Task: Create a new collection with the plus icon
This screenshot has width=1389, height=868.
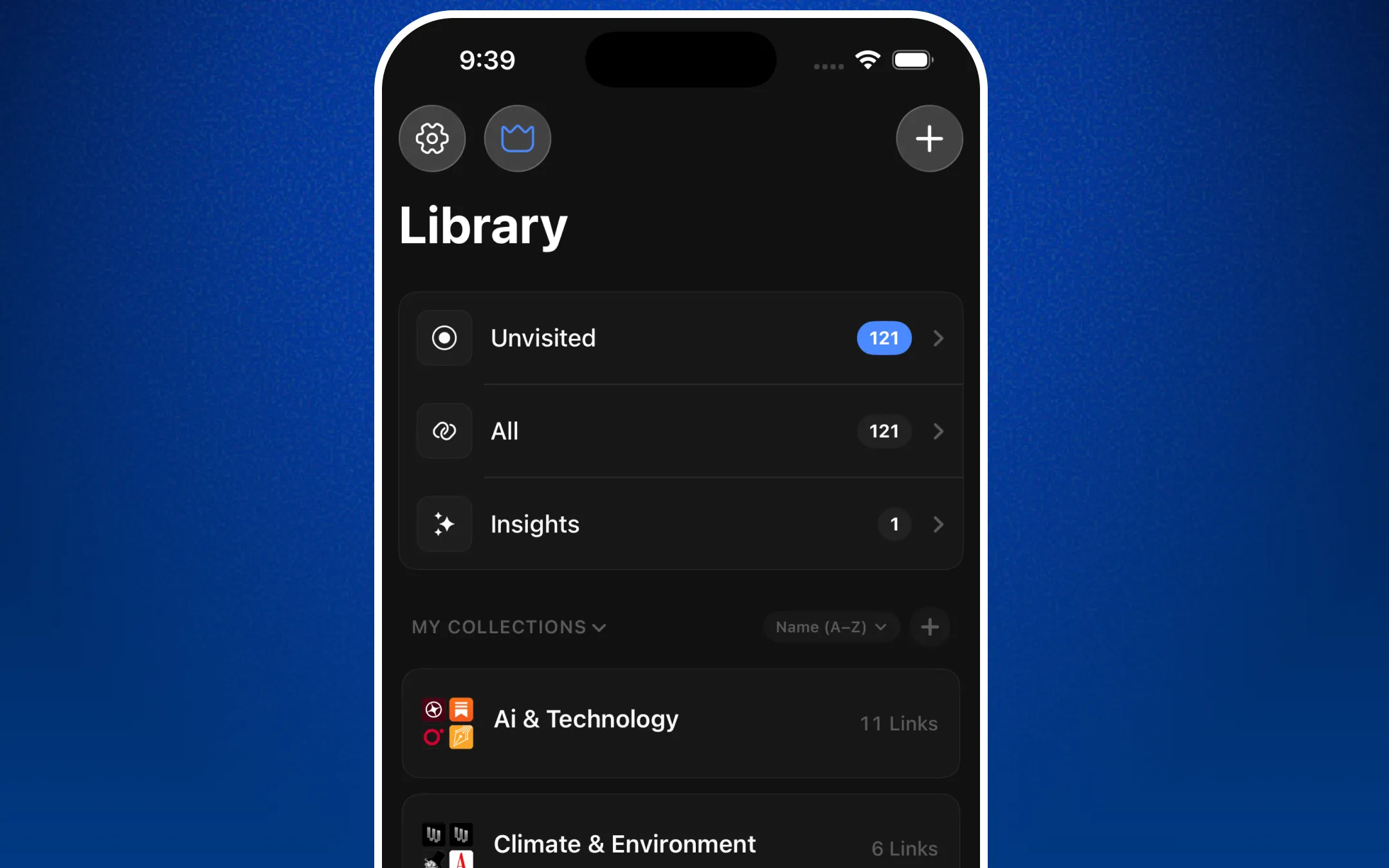Action: 929,627
